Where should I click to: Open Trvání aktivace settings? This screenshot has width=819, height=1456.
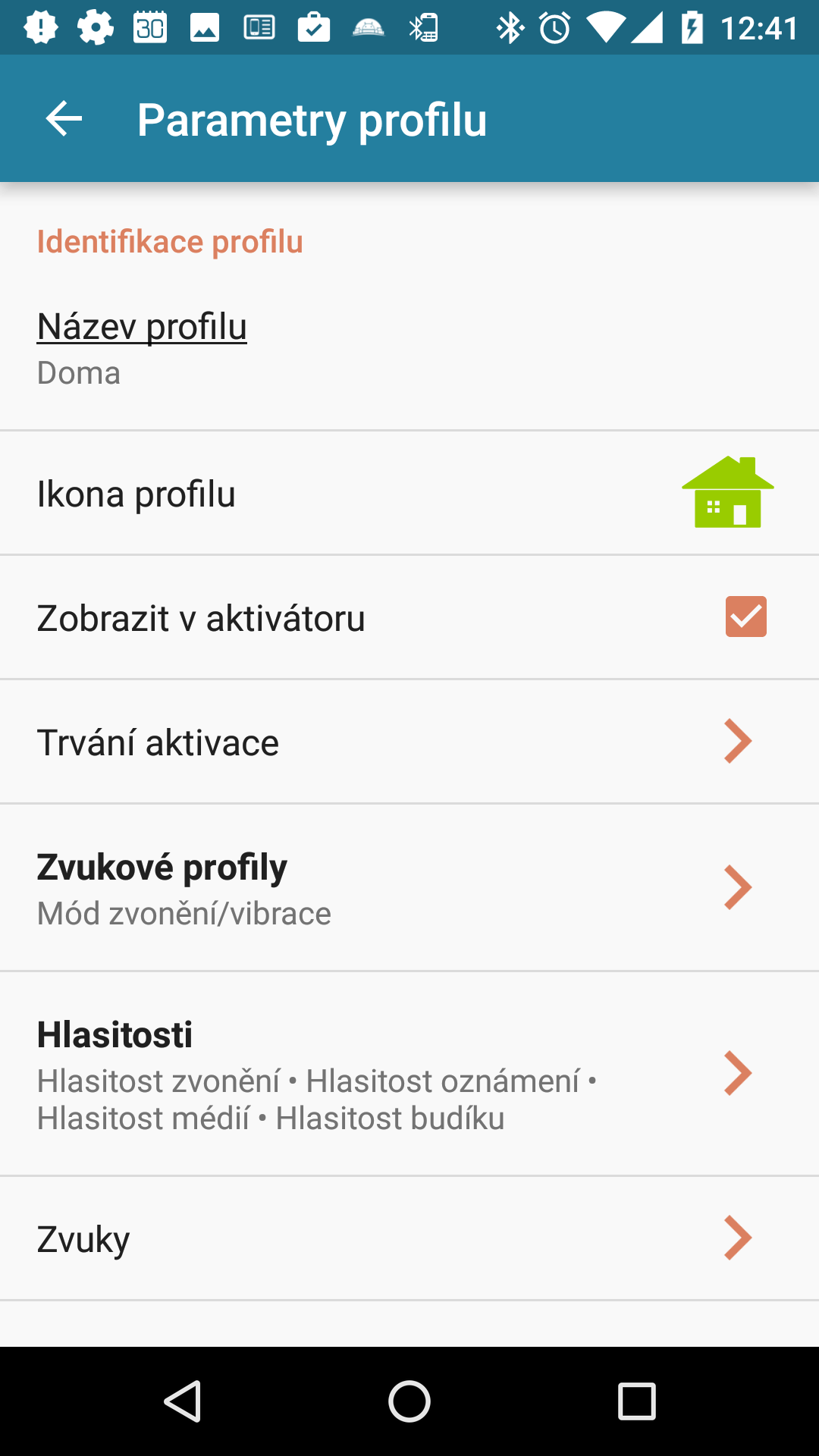click(x=409, y=742)
